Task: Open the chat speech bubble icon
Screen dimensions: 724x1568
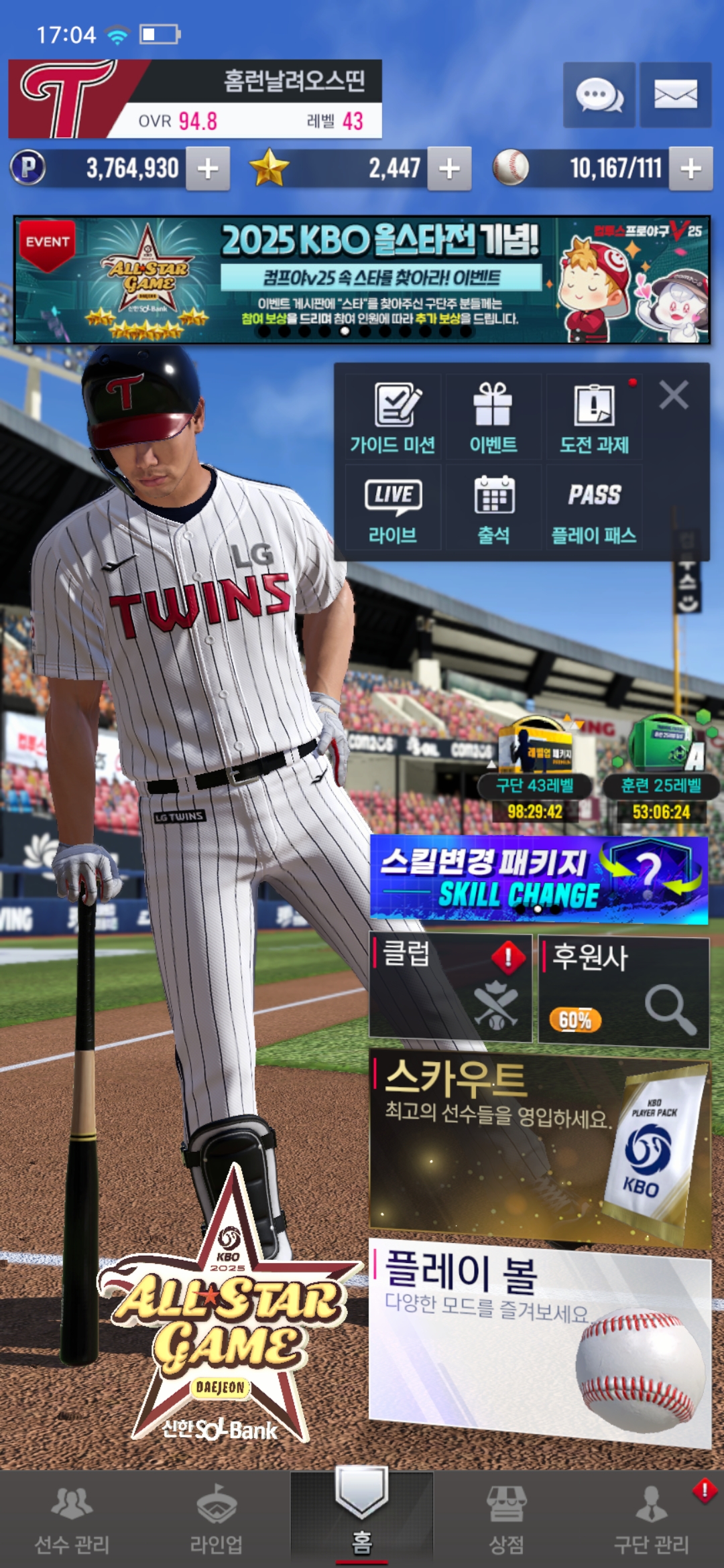Action: (x=599, y=95)
